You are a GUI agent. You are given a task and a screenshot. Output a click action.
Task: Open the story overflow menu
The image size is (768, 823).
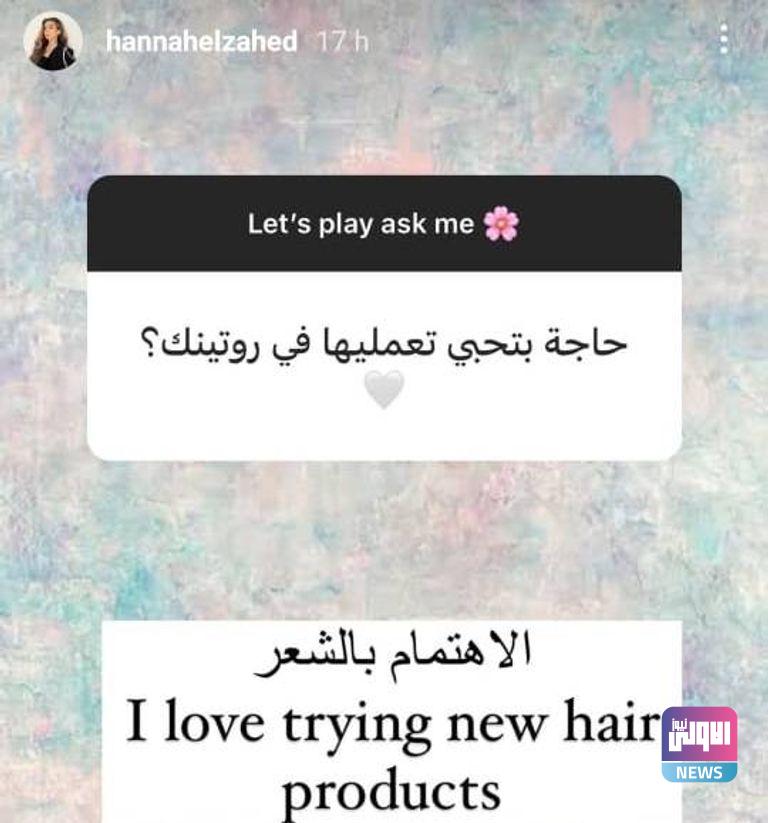(724, 40)
